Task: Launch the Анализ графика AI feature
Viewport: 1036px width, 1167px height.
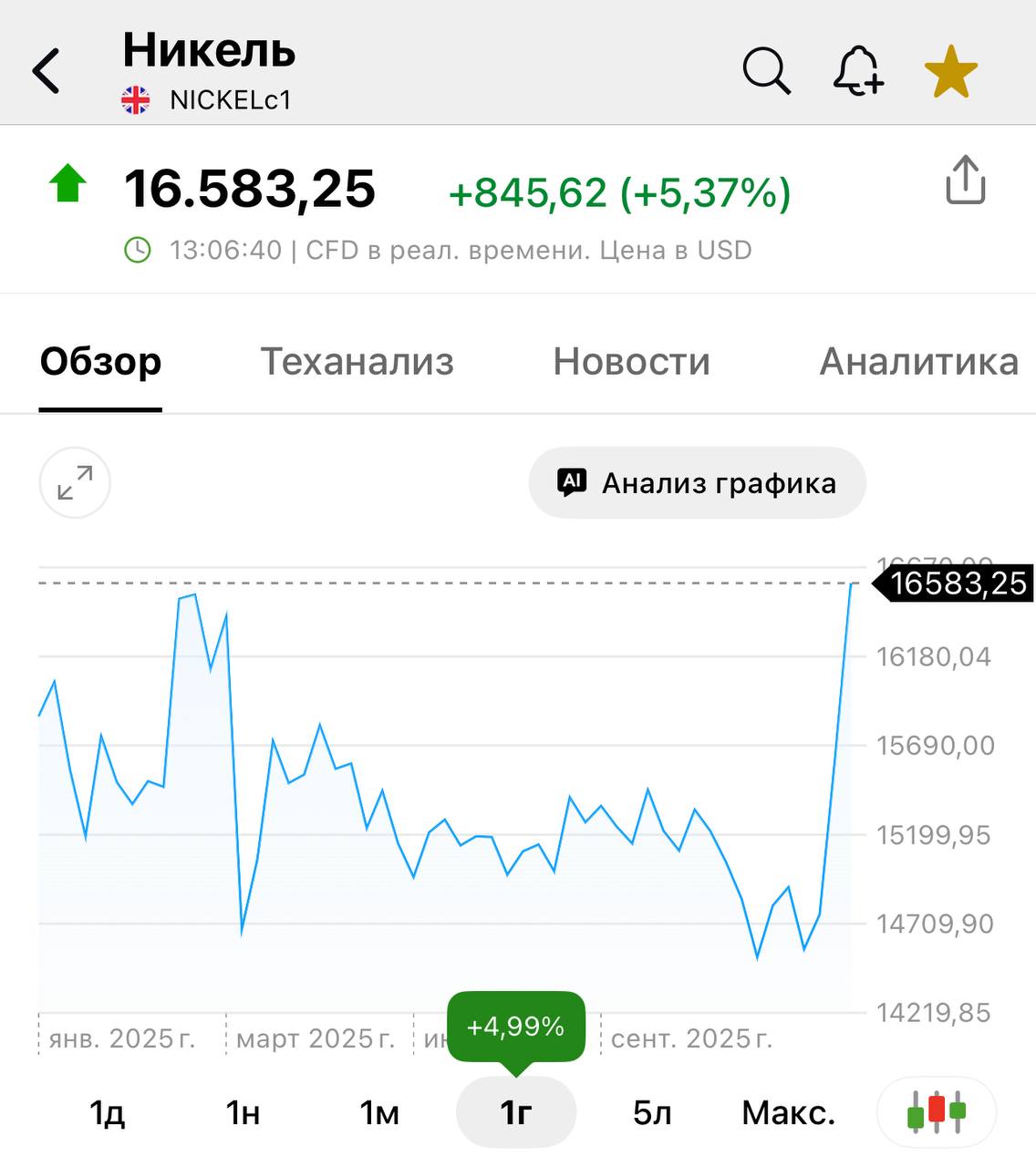Action: click(x=697, y=483)
